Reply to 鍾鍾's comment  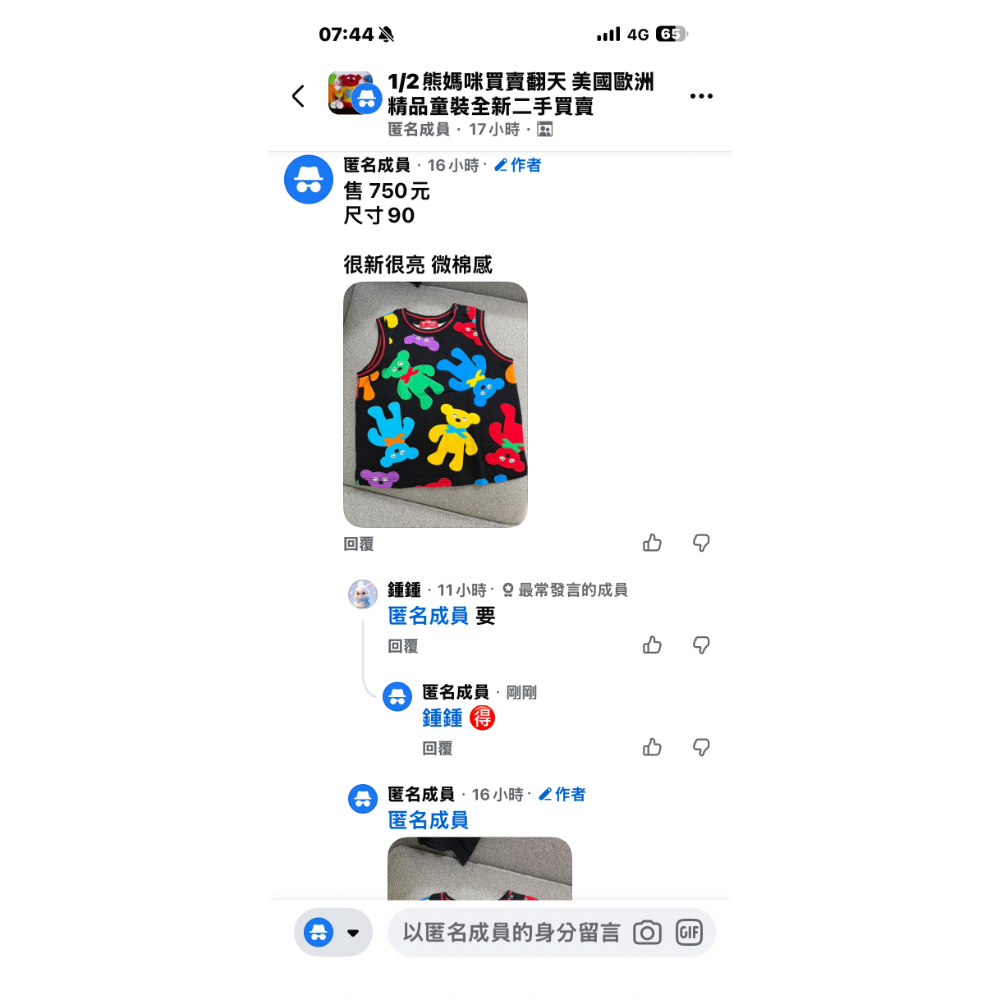[403, 647]
